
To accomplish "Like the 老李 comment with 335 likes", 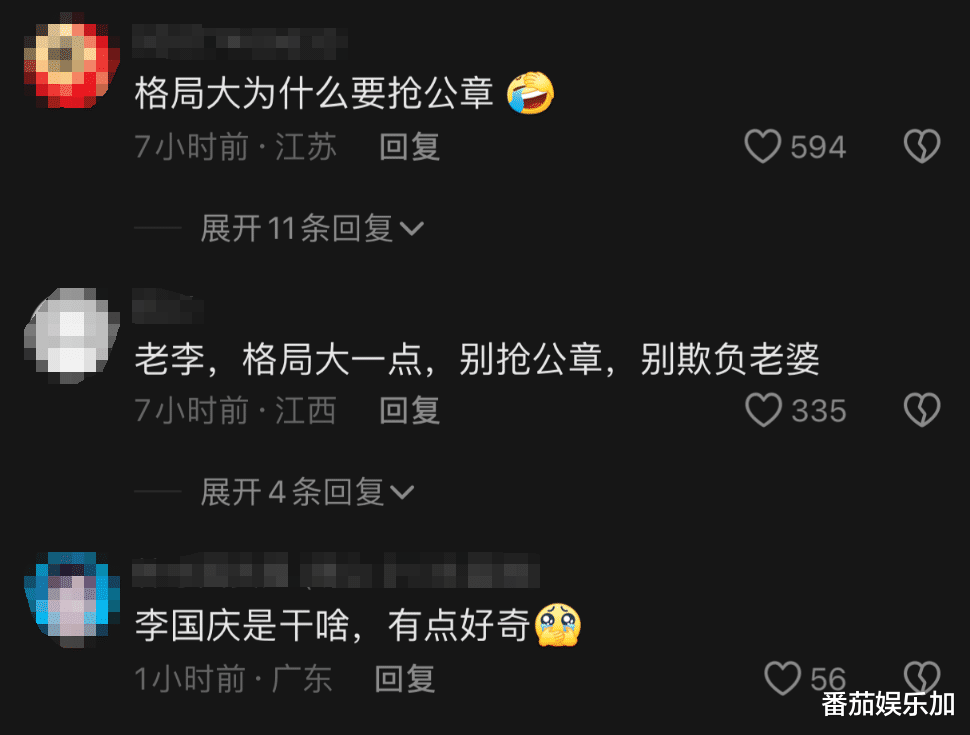I will (x=763, y=410).
